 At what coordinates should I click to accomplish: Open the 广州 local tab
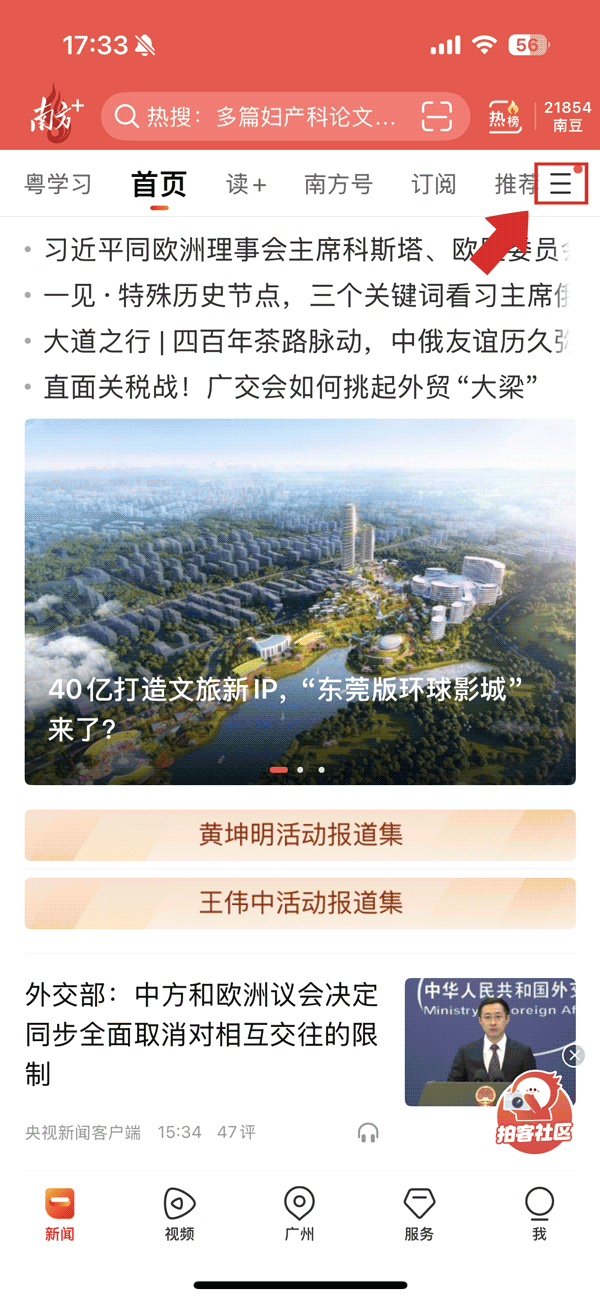point(299,1213)
